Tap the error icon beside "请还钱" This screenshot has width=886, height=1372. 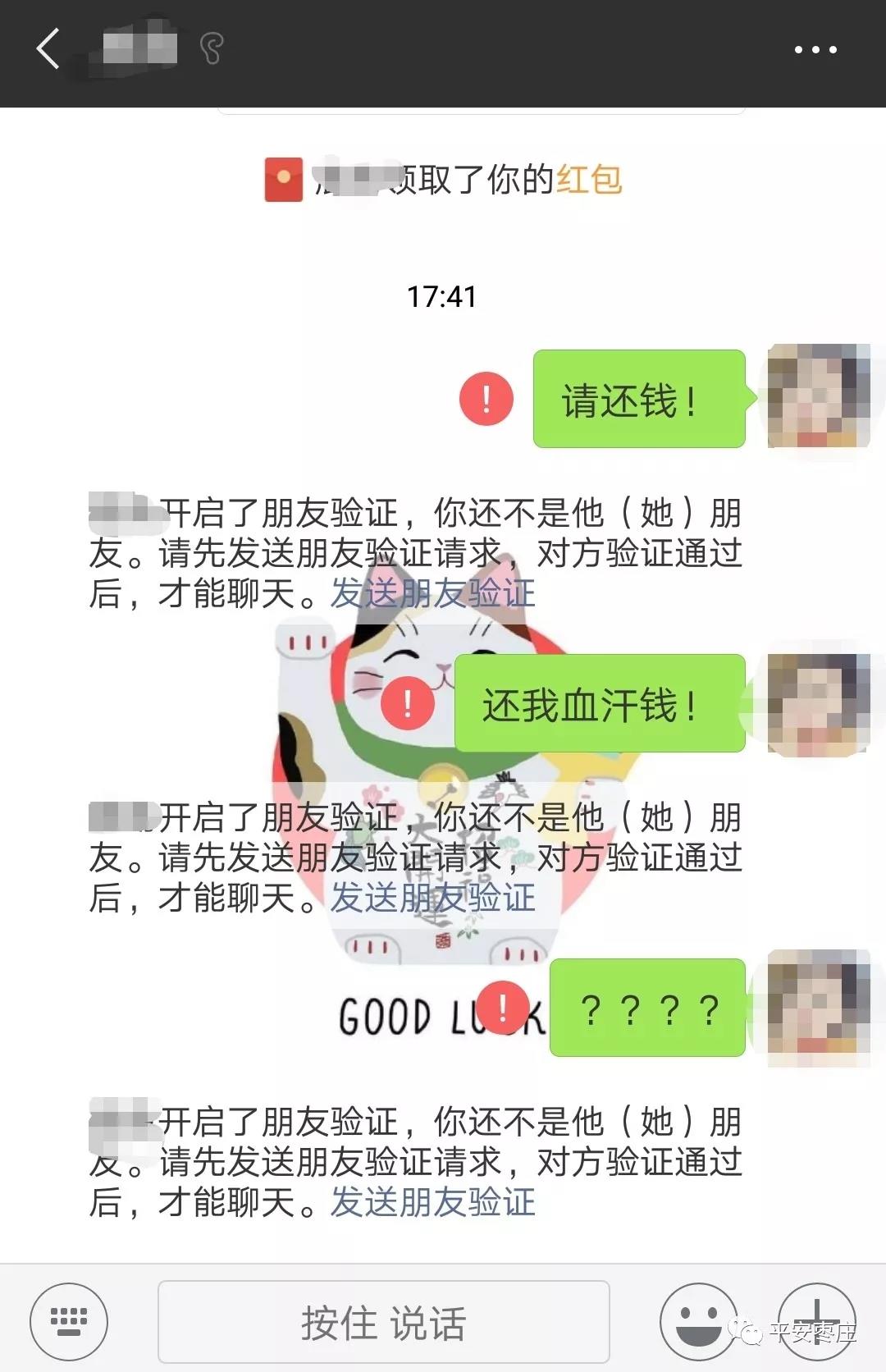click(x=485, y=400)
